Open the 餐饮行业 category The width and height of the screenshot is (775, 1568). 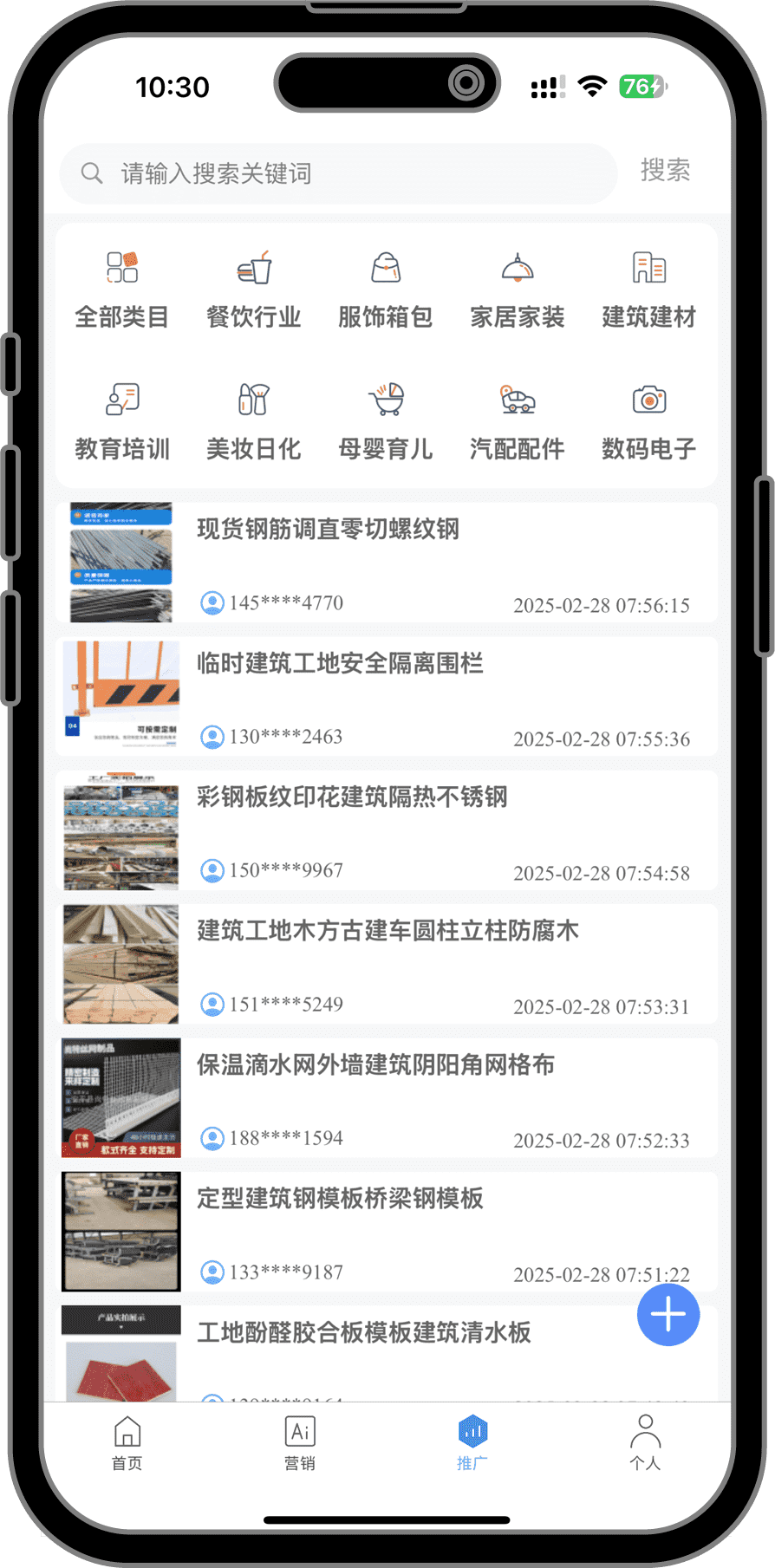click(x=254, y=290)
